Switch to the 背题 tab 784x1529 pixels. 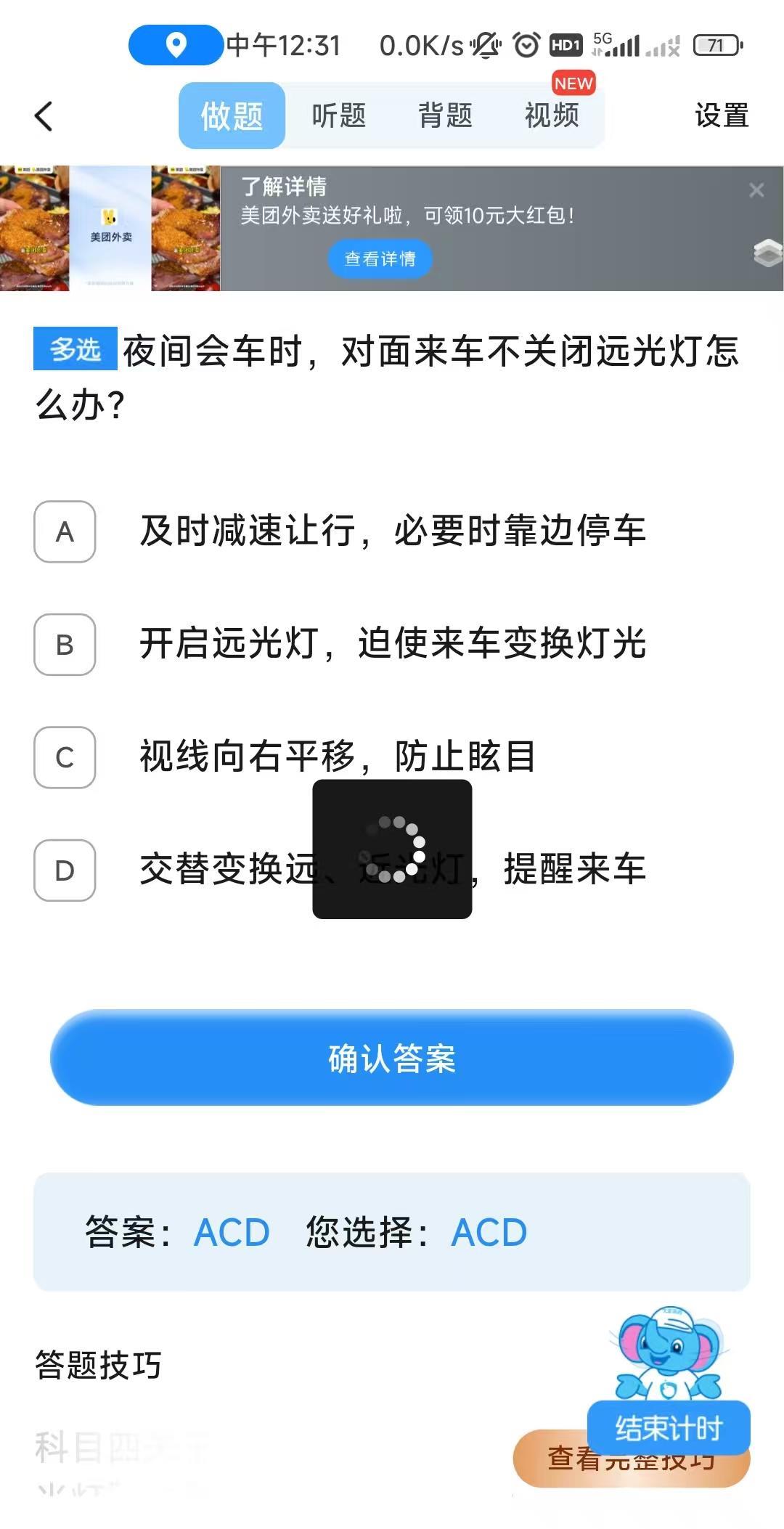(445, 116)
